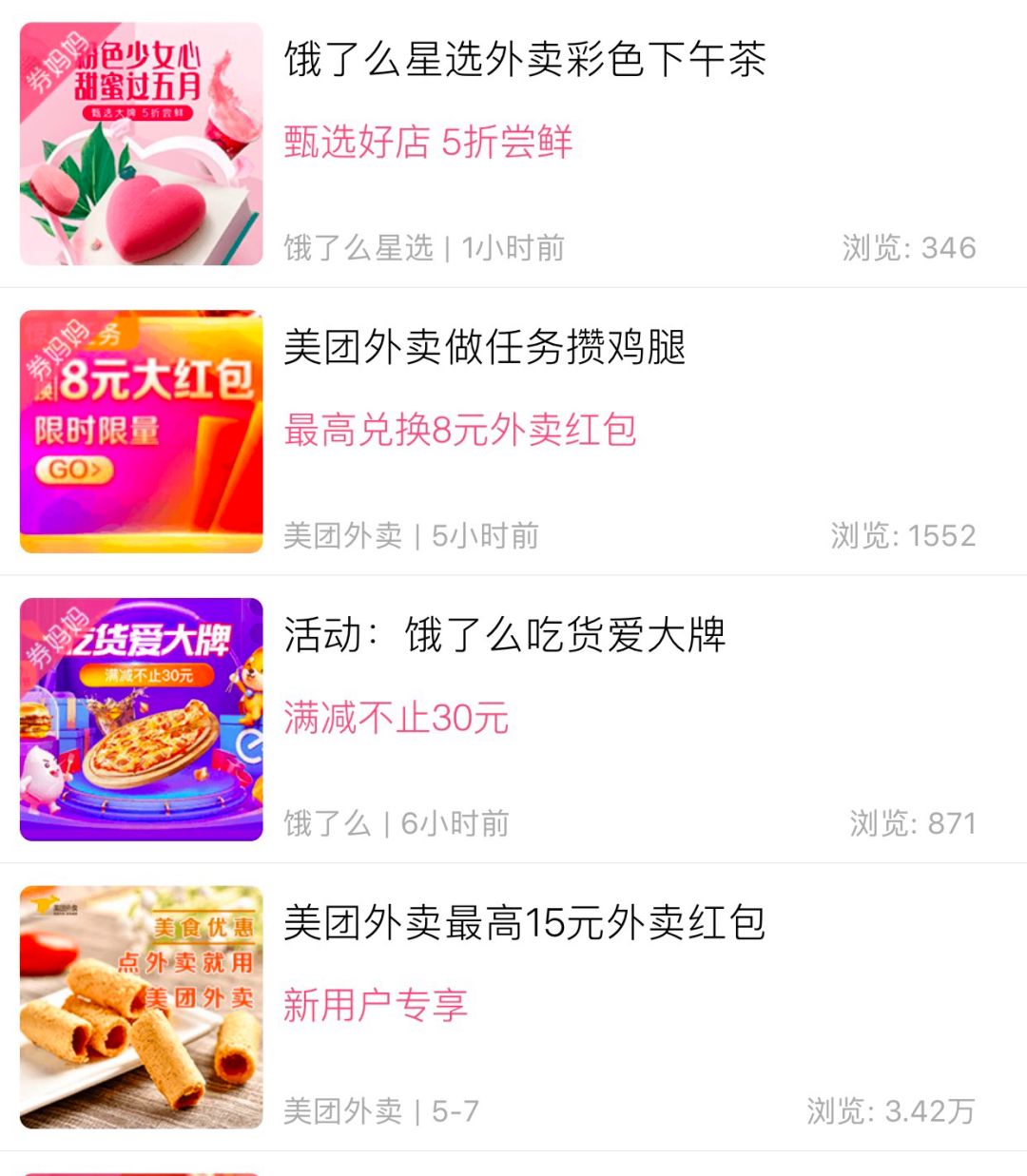This screenshot has height=1176, width=1027.
Task: Click the pink heart dessert thumbnail
Action: coord(140,144)
